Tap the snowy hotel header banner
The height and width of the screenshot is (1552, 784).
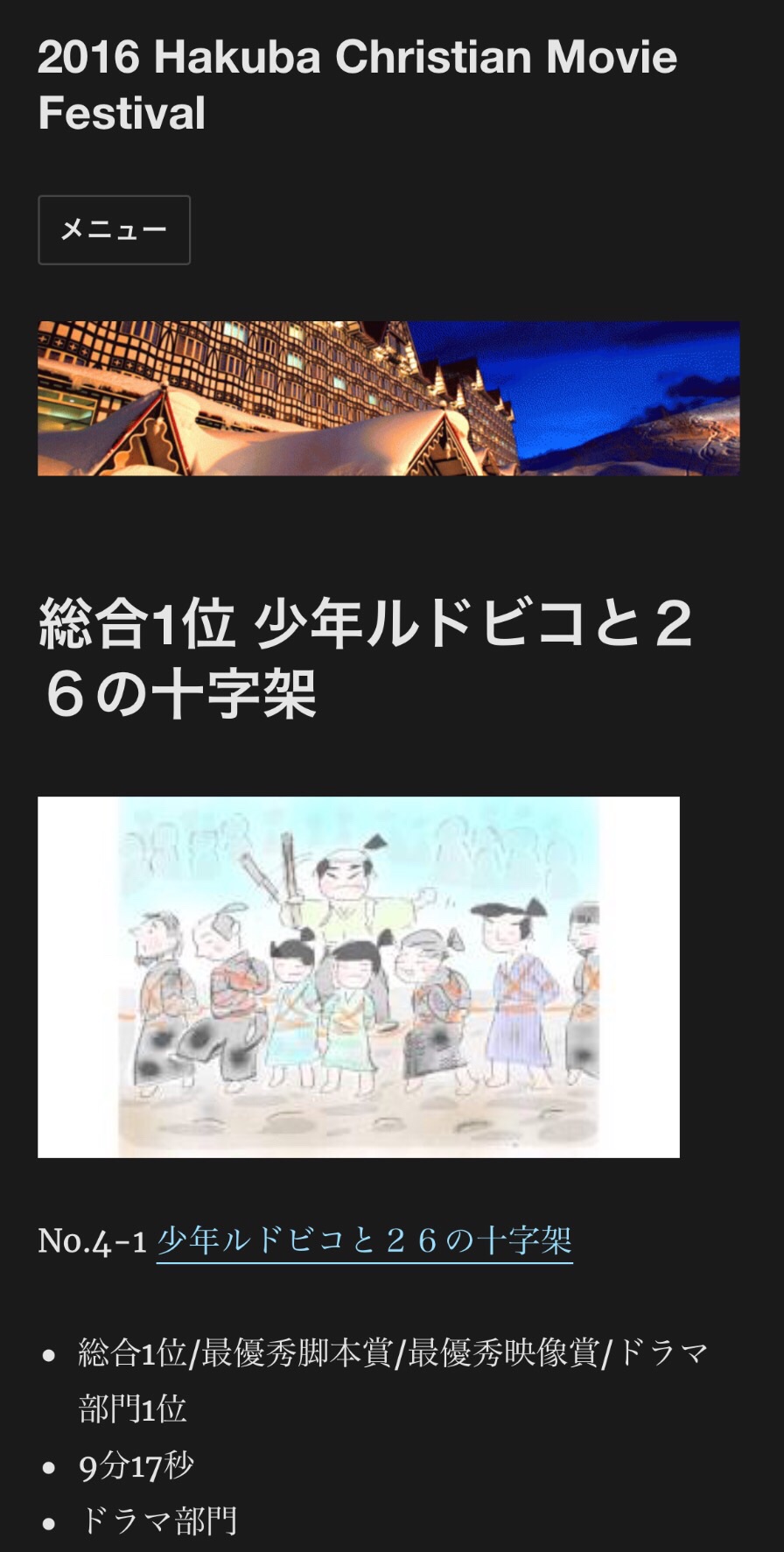(388, 398)
